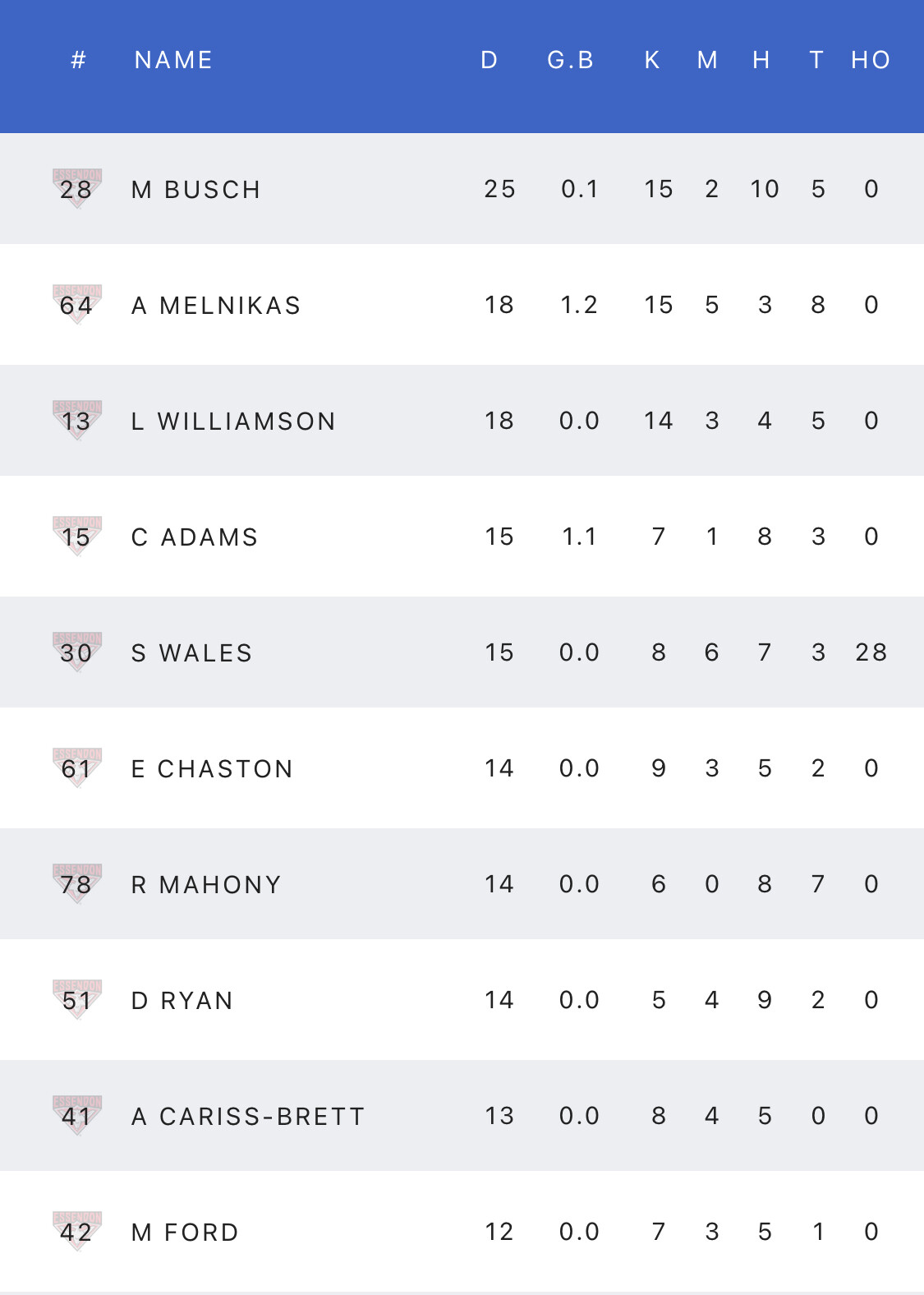The height and width of the screenshot is (1295, 924).
Task: Open A Melnikas's player row
Action: pyautogui.click(x=216, y=306)
